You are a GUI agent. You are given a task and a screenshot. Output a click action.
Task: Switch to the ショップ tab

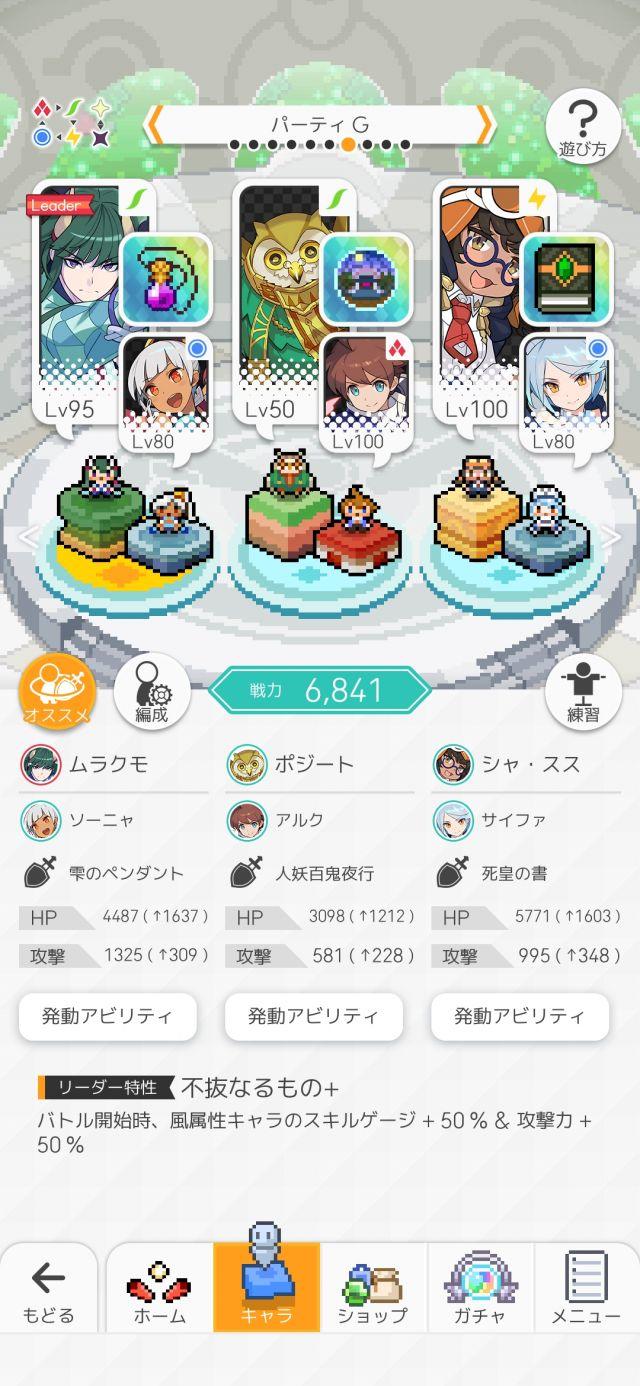[373, 1288]
